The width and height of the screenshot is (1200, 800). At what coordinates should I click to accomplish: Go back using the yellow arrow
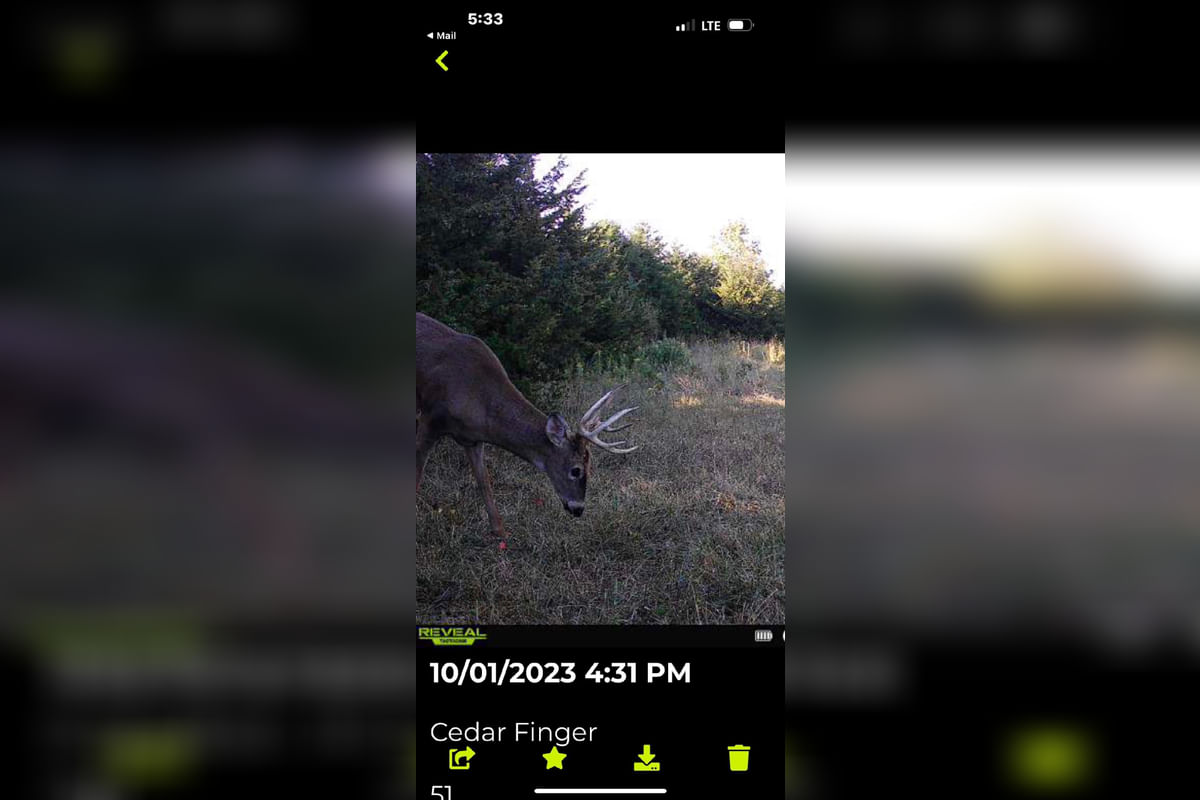tap(442, 61)
